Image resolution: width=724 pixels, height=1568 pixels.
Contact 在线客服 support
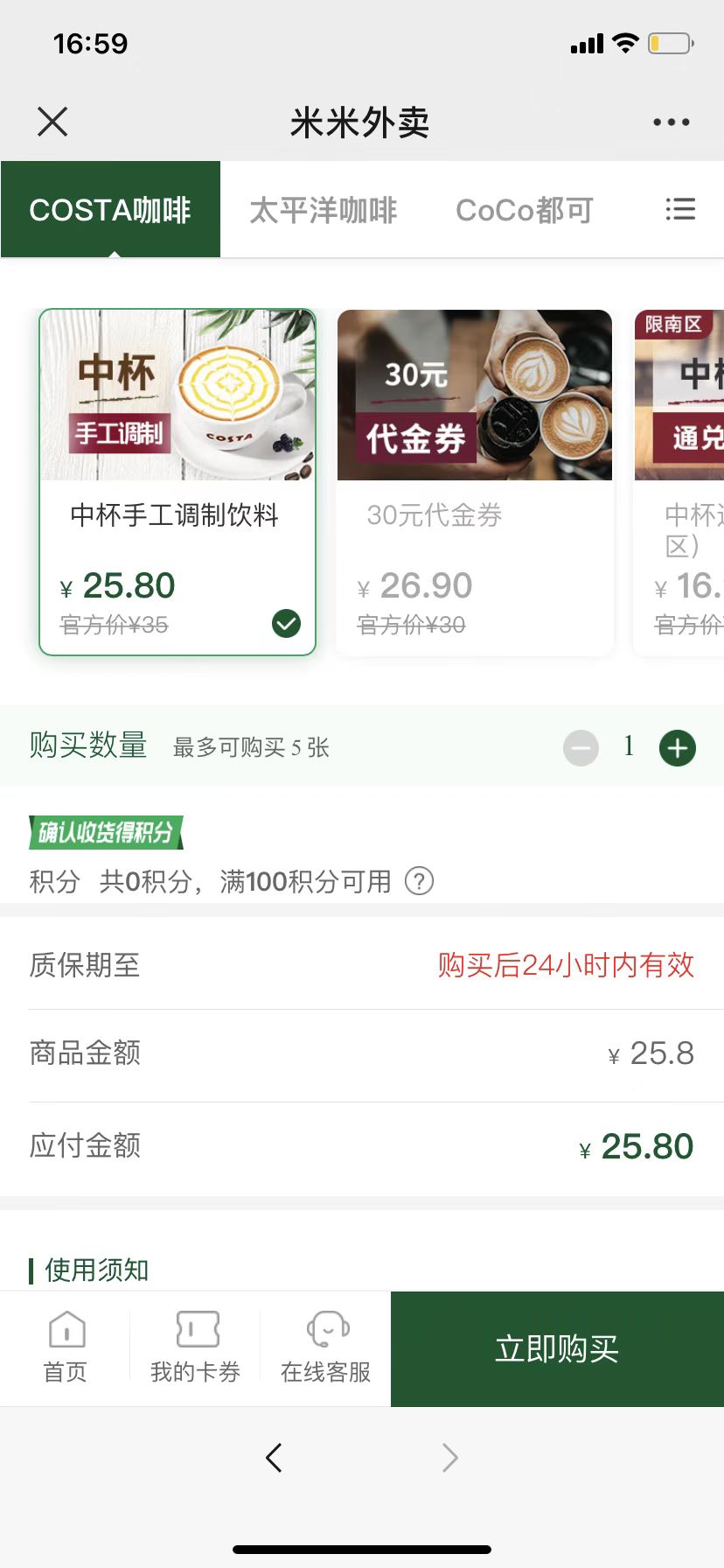(x=326, y=1347)
